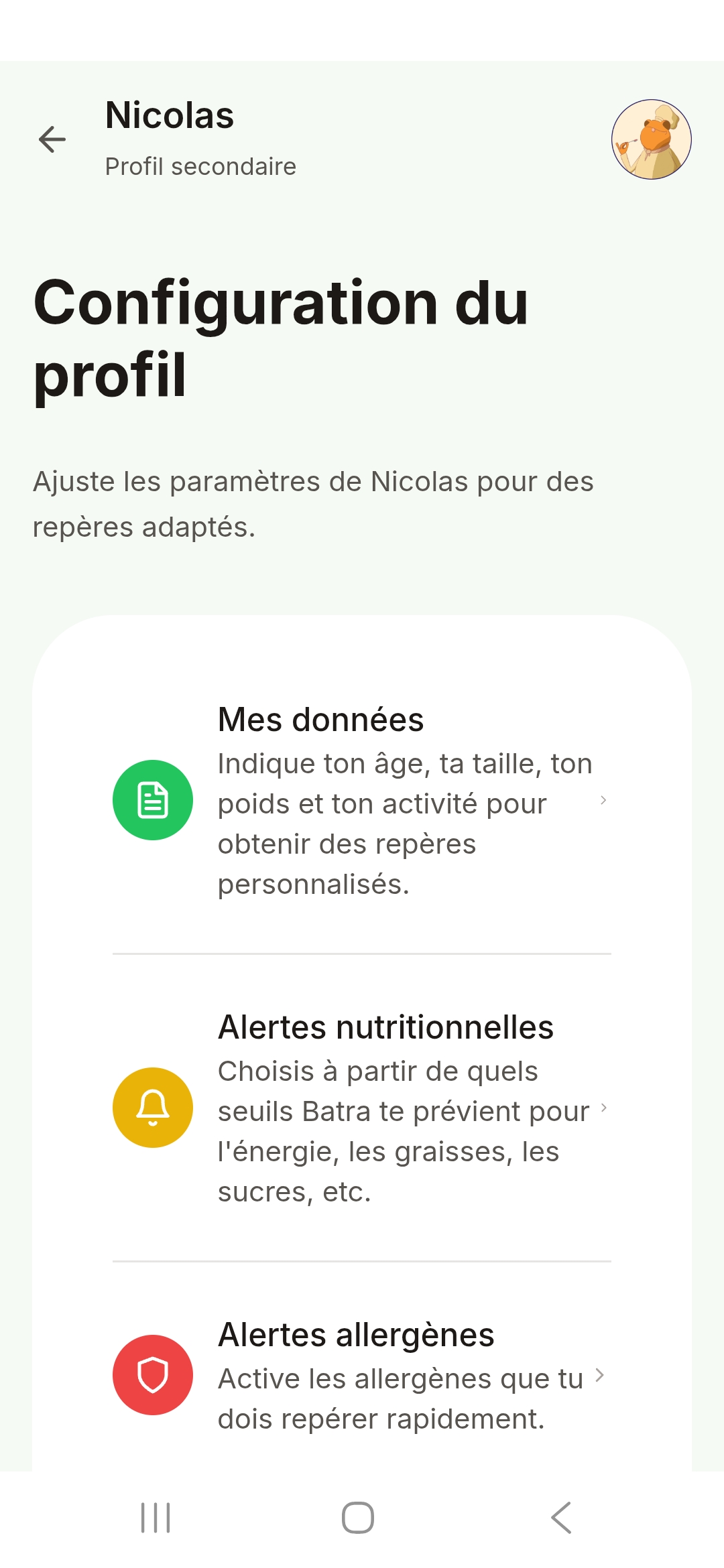
Task: Open the Mes données settings
Action: 362,799
